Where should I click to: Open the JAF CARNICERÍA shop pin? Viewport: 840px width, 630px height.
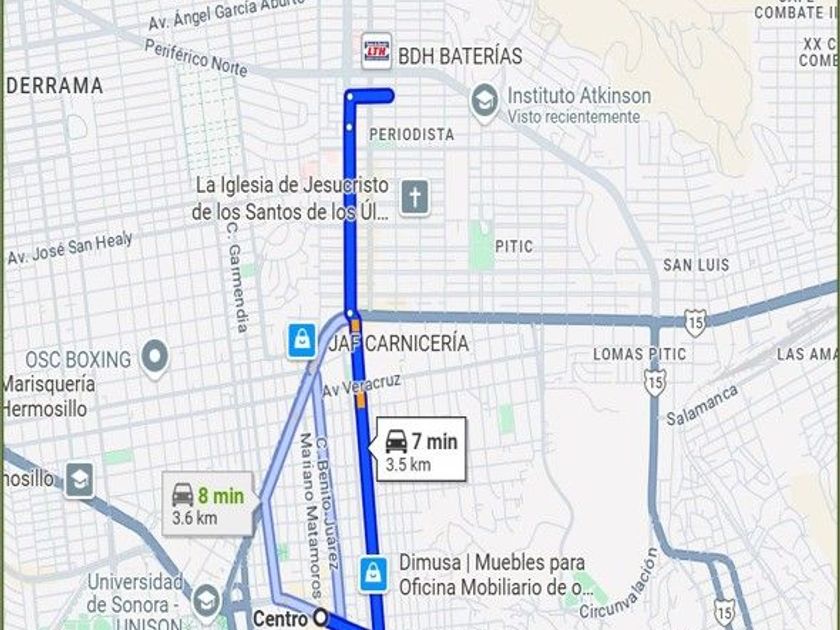(302, 341)
